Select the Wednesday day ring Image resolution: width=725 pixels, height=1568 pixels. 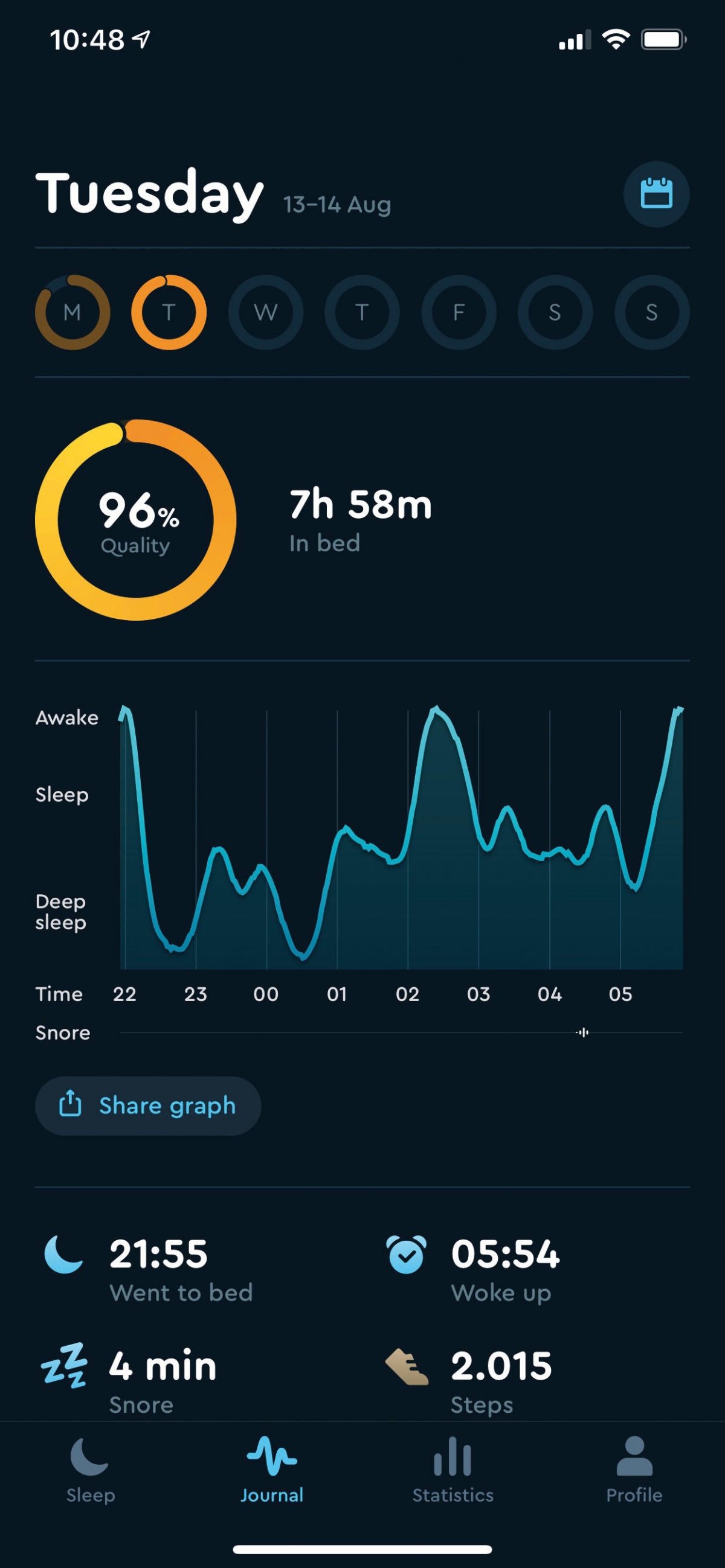(266, 312)
